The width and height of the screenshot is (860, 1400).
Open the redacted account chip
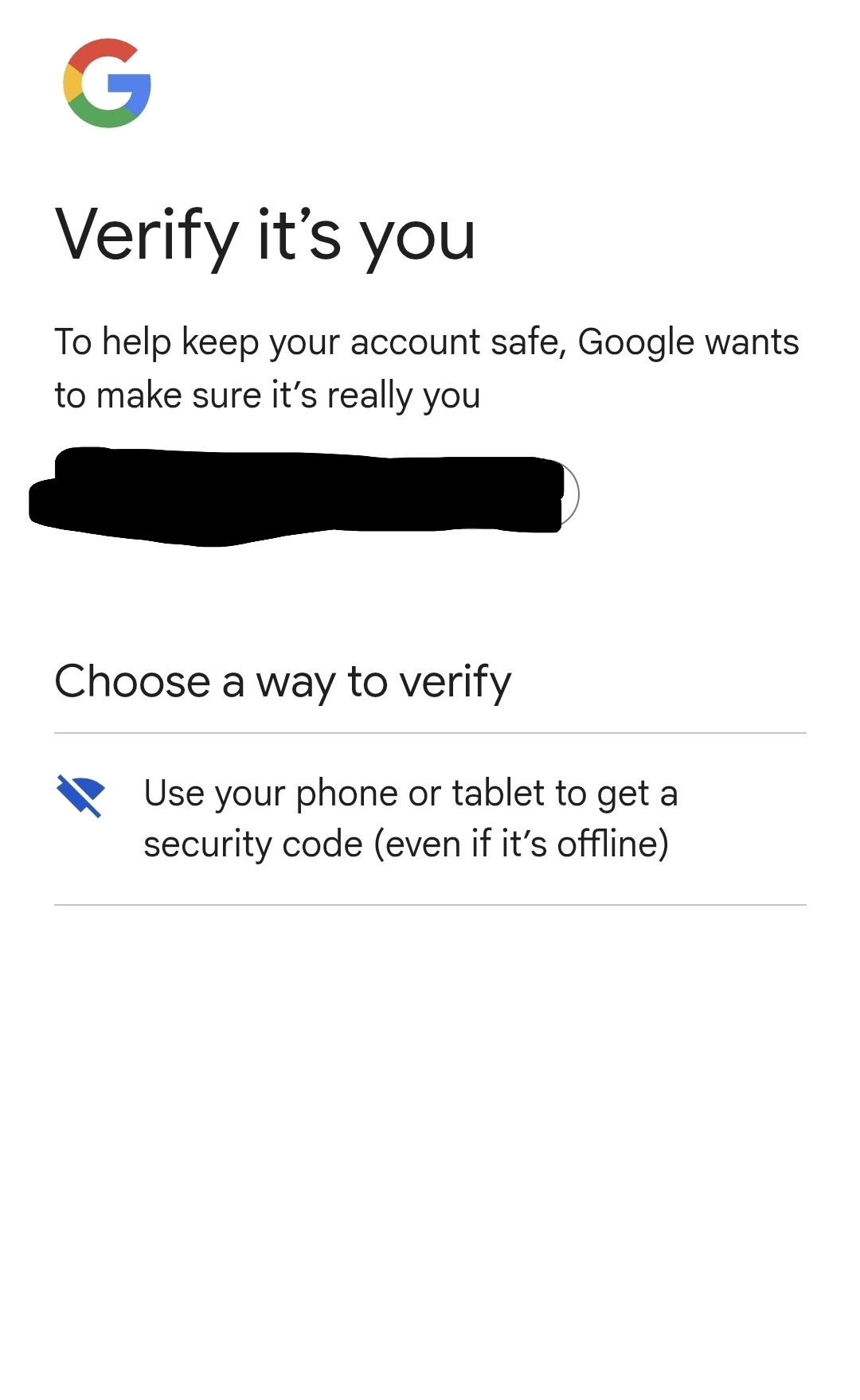(304, 495)
